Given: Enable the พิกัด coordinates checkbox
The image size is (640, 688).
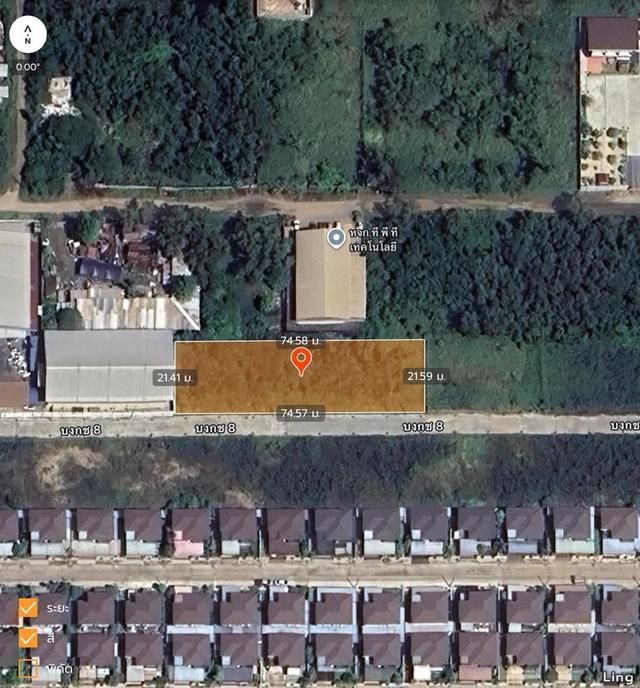Looking at the screenshot, I should coord(28,667).
